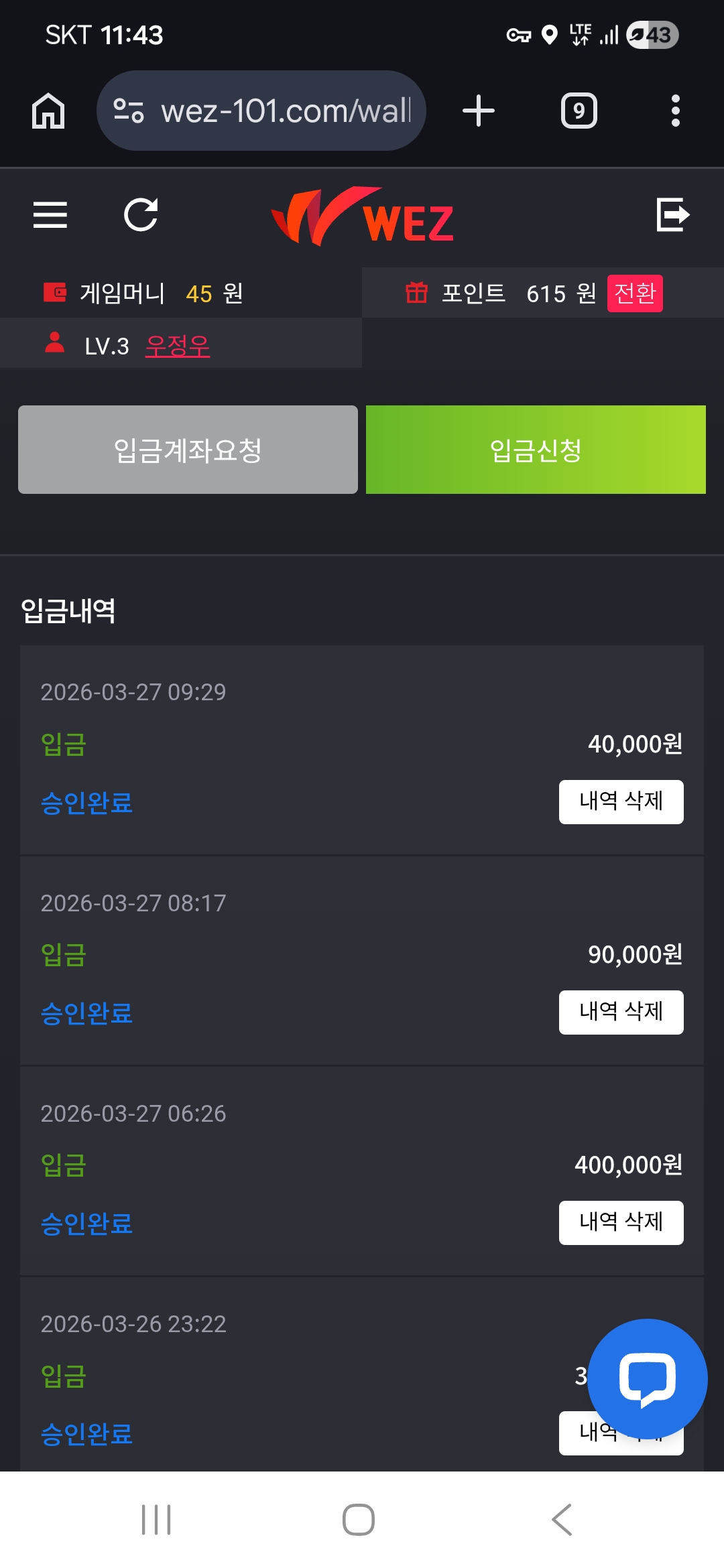
Task: Open the live chat bubble
Action: [647, 1379]
